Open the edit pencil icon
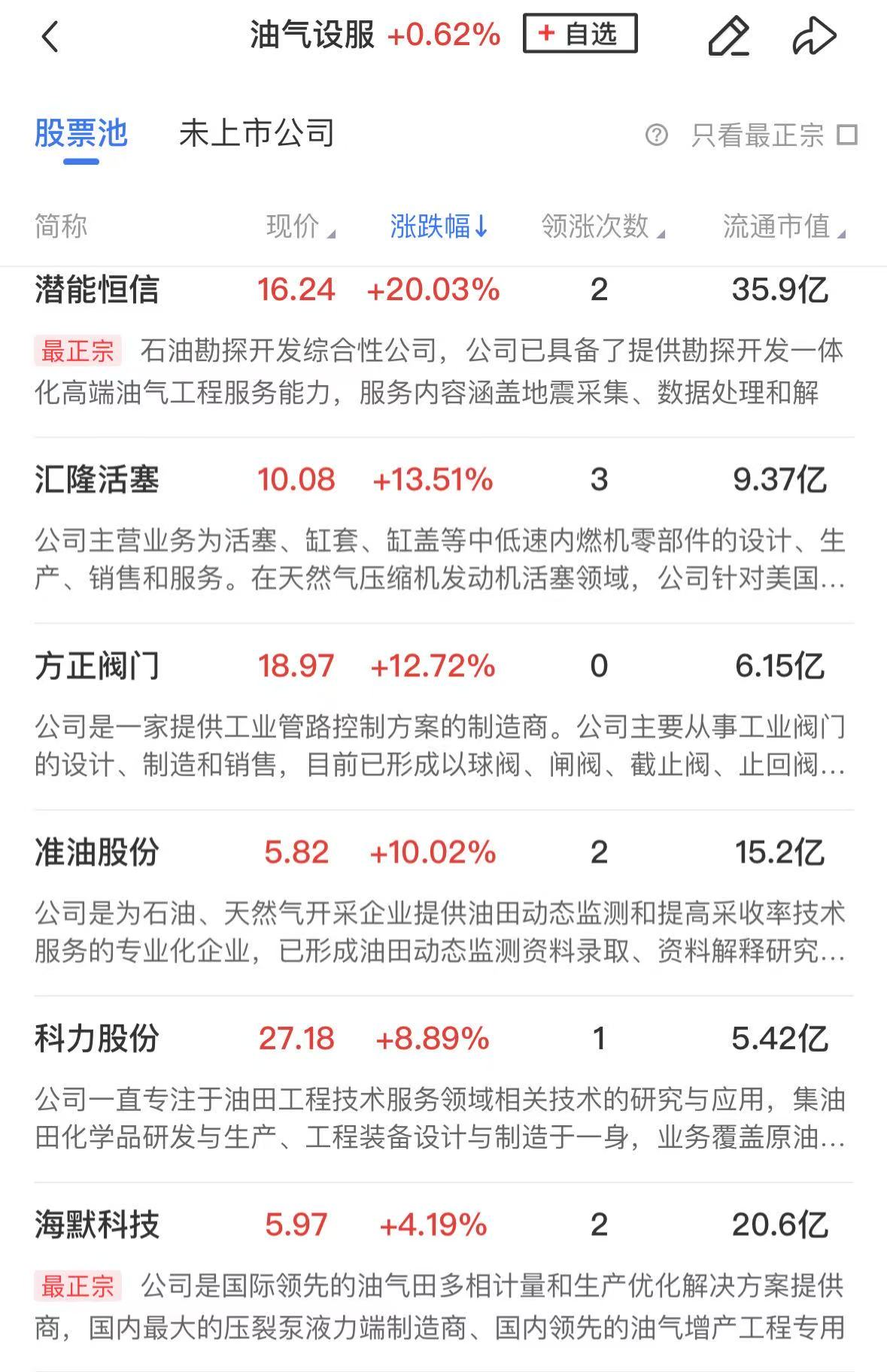 coord(728,36)
